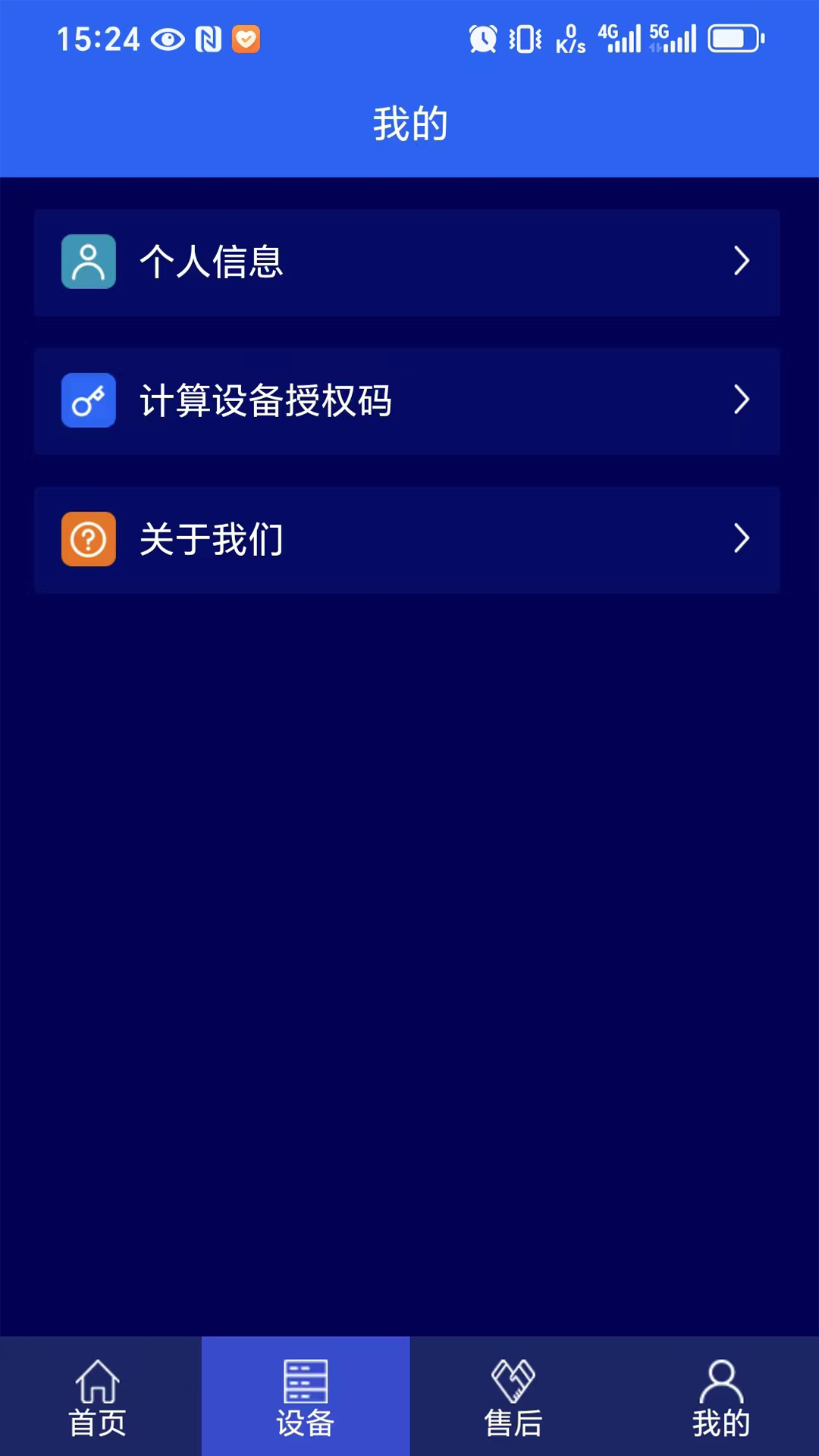Viewport: 819px width, 1456px height.
Task: Tap the alarm clock icon in status bar
Action: (x=483, y=39)
